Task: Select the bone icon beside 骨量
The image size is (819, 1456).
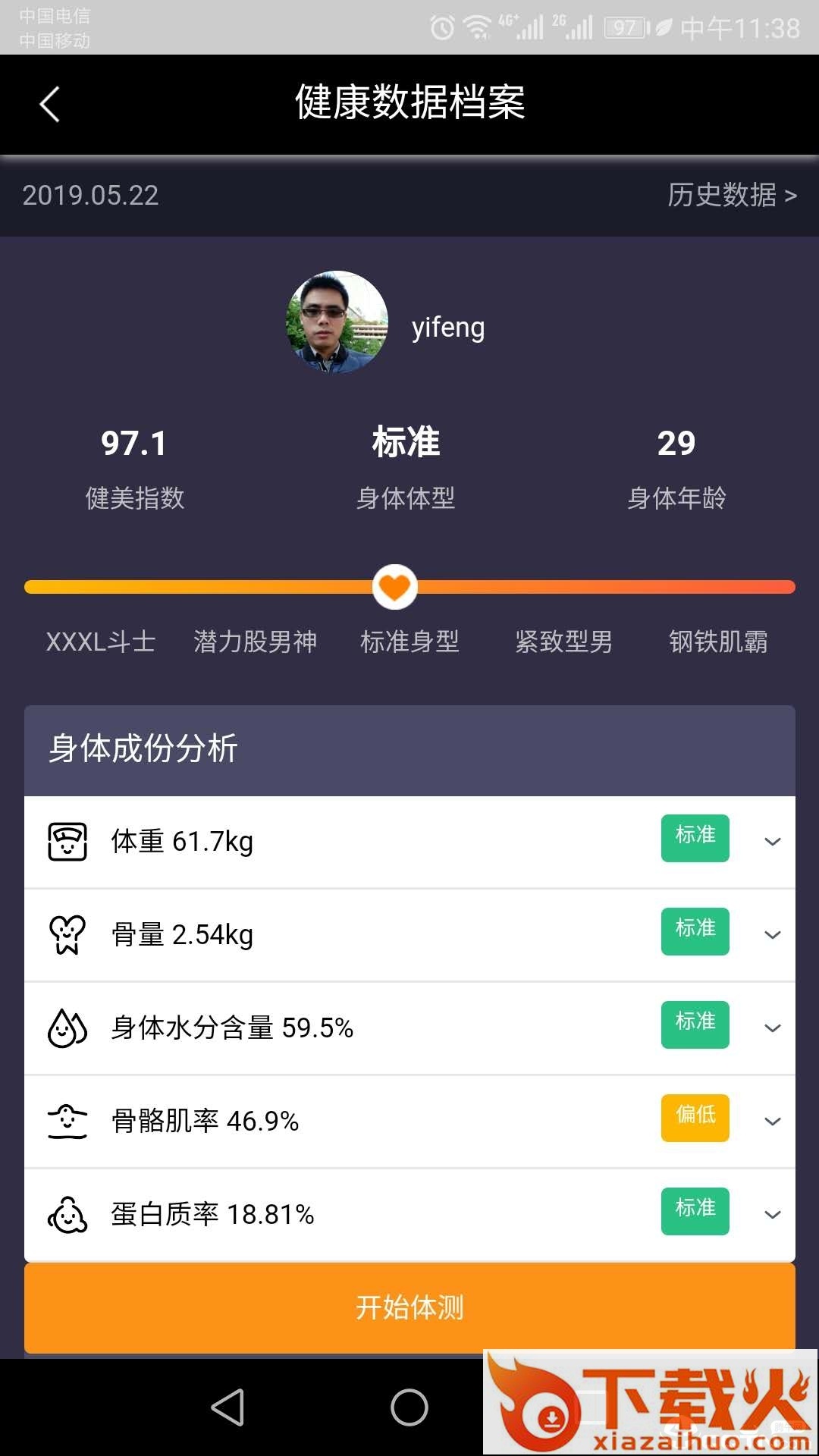Action: click(x=69, y=933)
